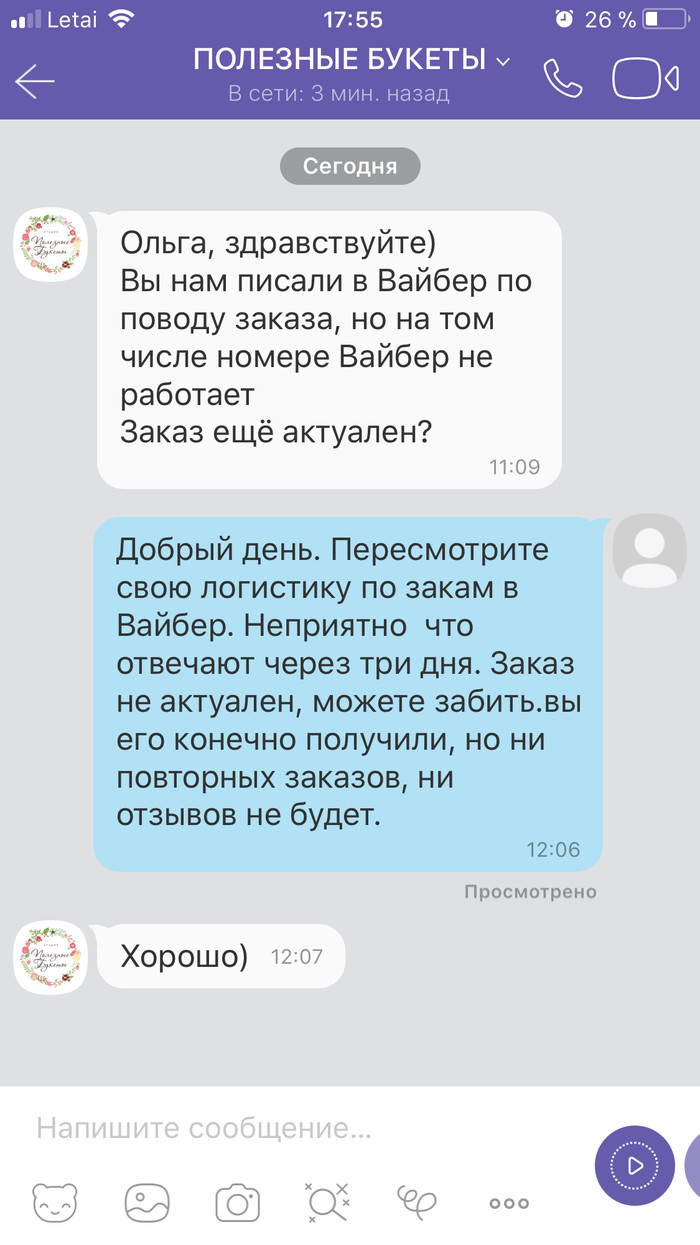Open the sticker picker bear icon
The width and height of the screenshot is (700, 1245).
pos(55,1201)
